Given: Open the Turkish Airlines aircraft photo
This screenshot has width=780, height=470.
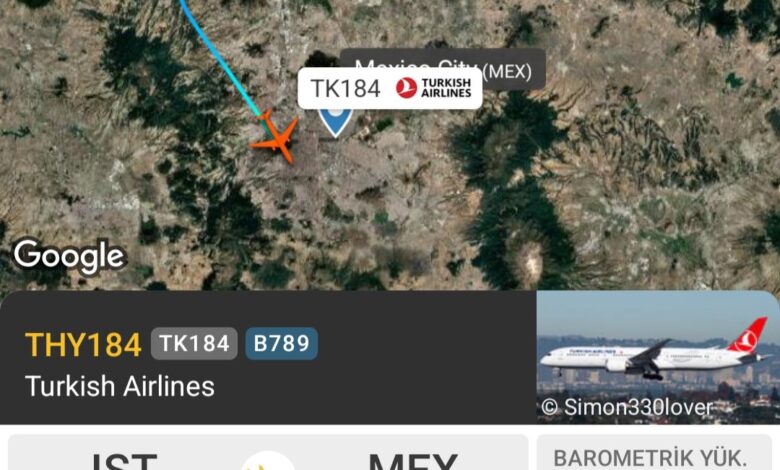Looking at the screenshot, I should (657, 357).
